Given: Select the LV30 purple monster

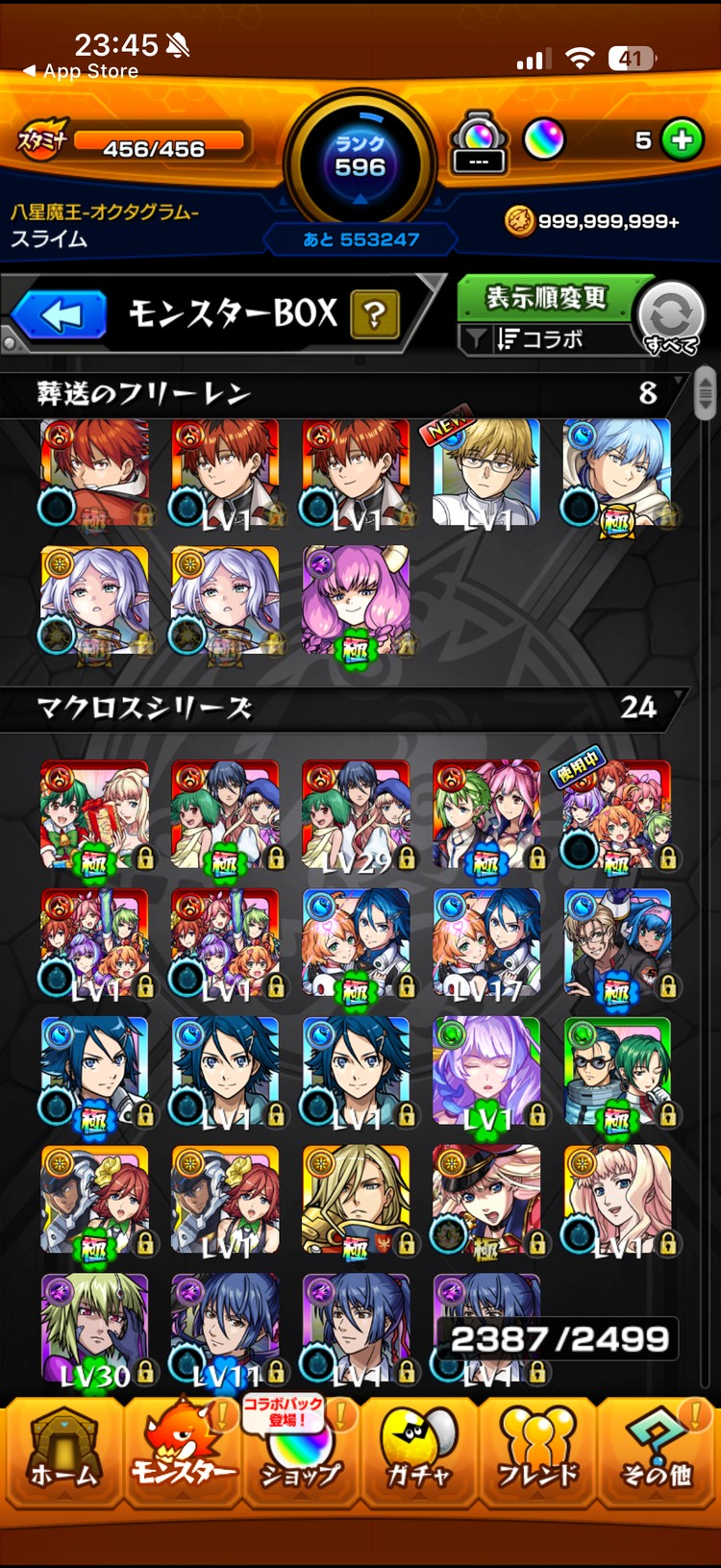Looking at the screenshot, I should [x=94, y=1329].
